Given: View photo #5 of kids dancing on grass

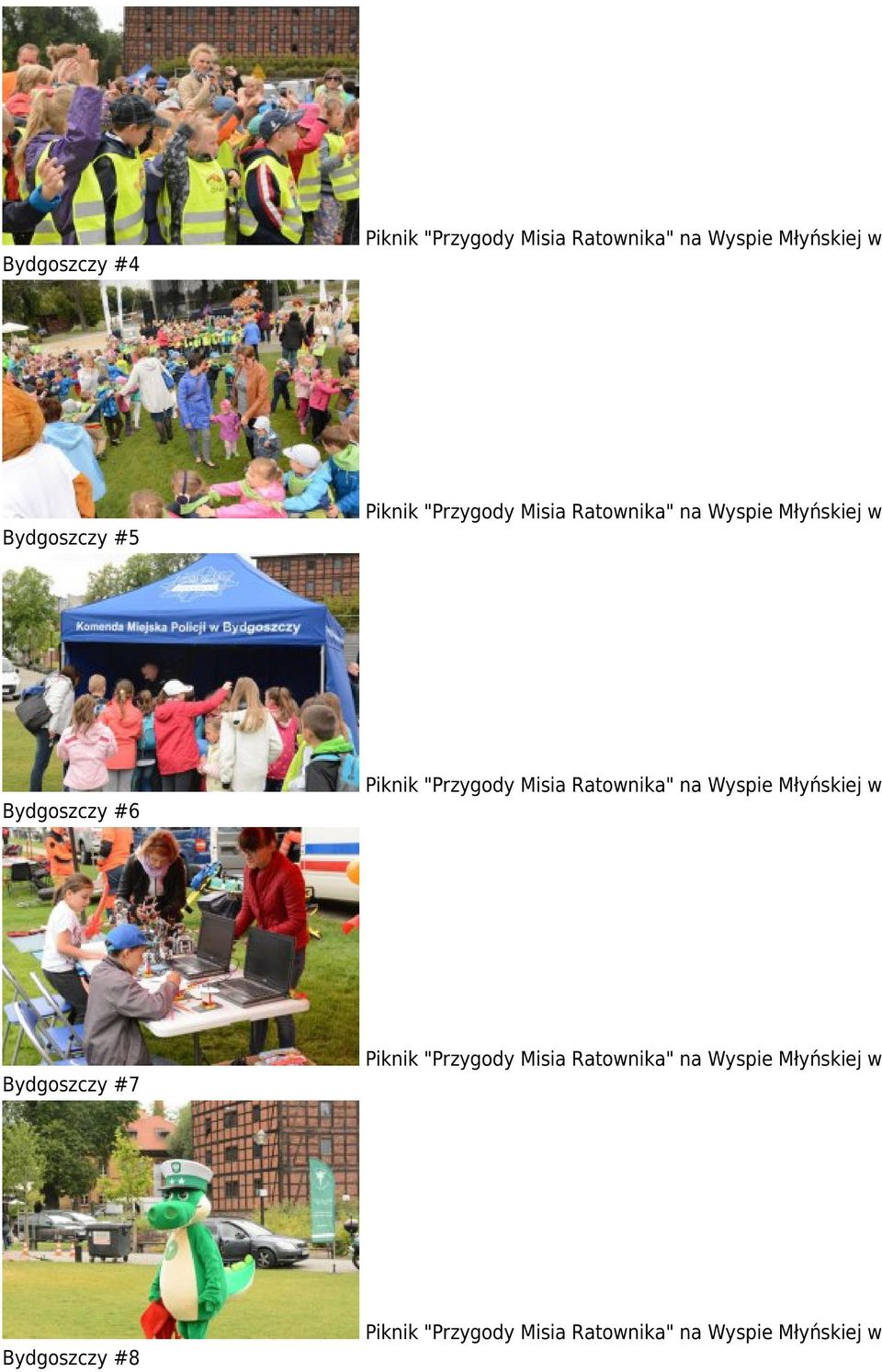Looking at the screenshot, I should (x=180, y=399).
